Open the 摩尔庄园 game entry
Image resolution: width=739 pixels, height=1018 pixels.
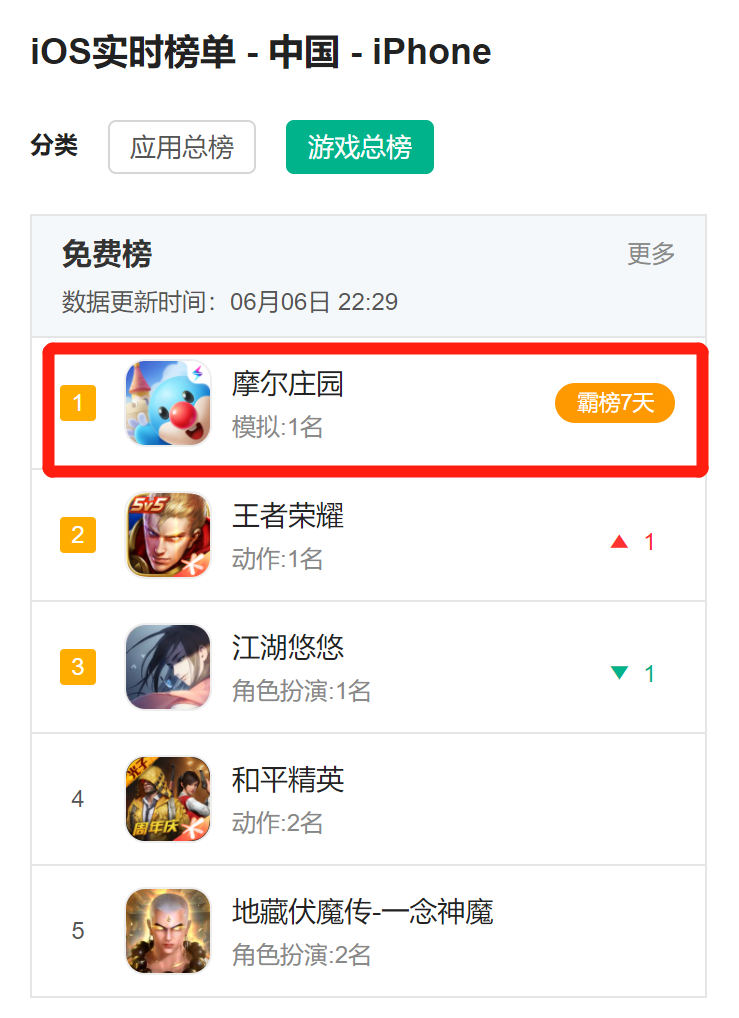click(288, 384)
